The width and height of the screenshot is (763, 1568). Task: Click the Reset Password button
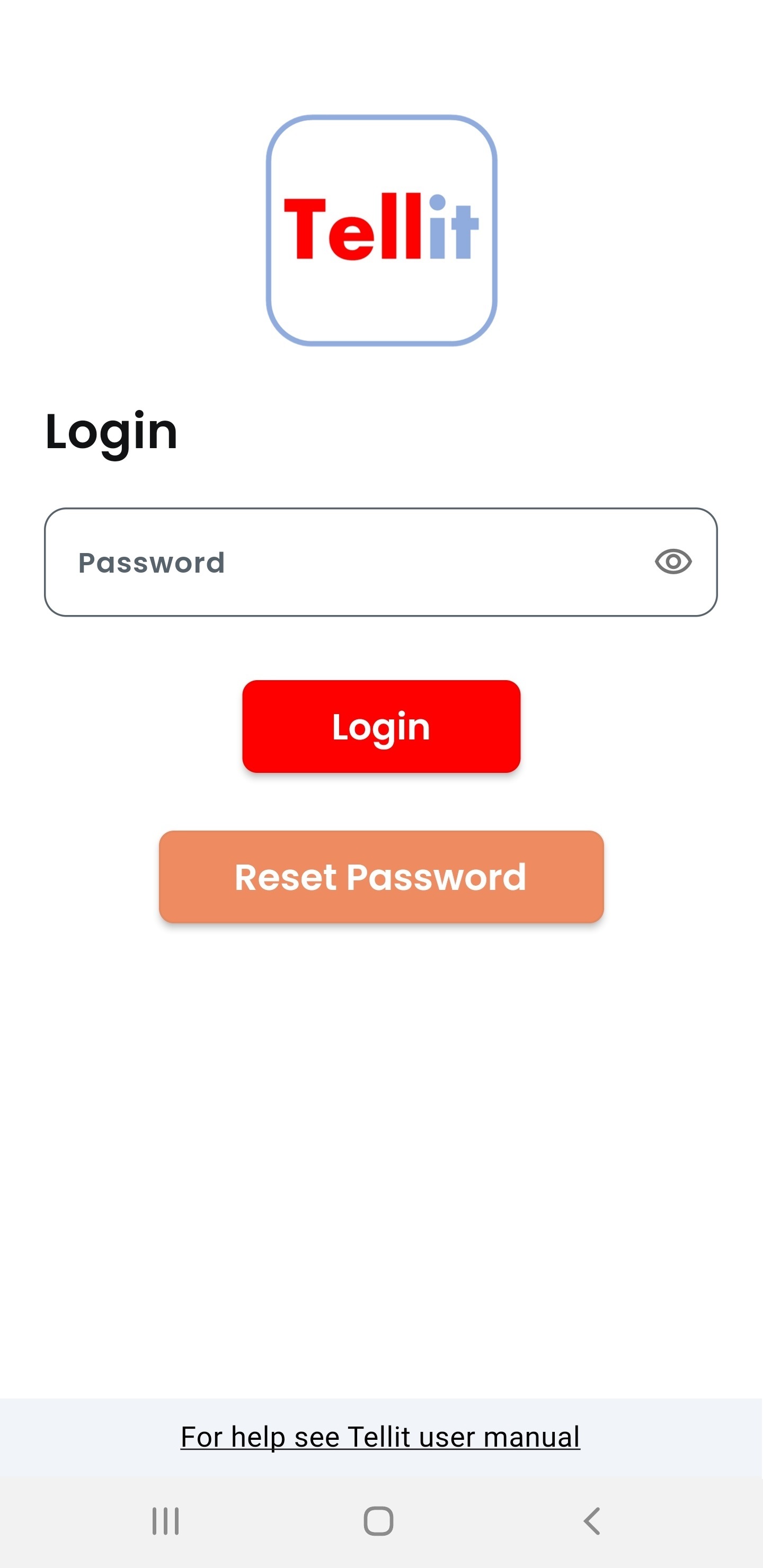(x=381, y=877)
